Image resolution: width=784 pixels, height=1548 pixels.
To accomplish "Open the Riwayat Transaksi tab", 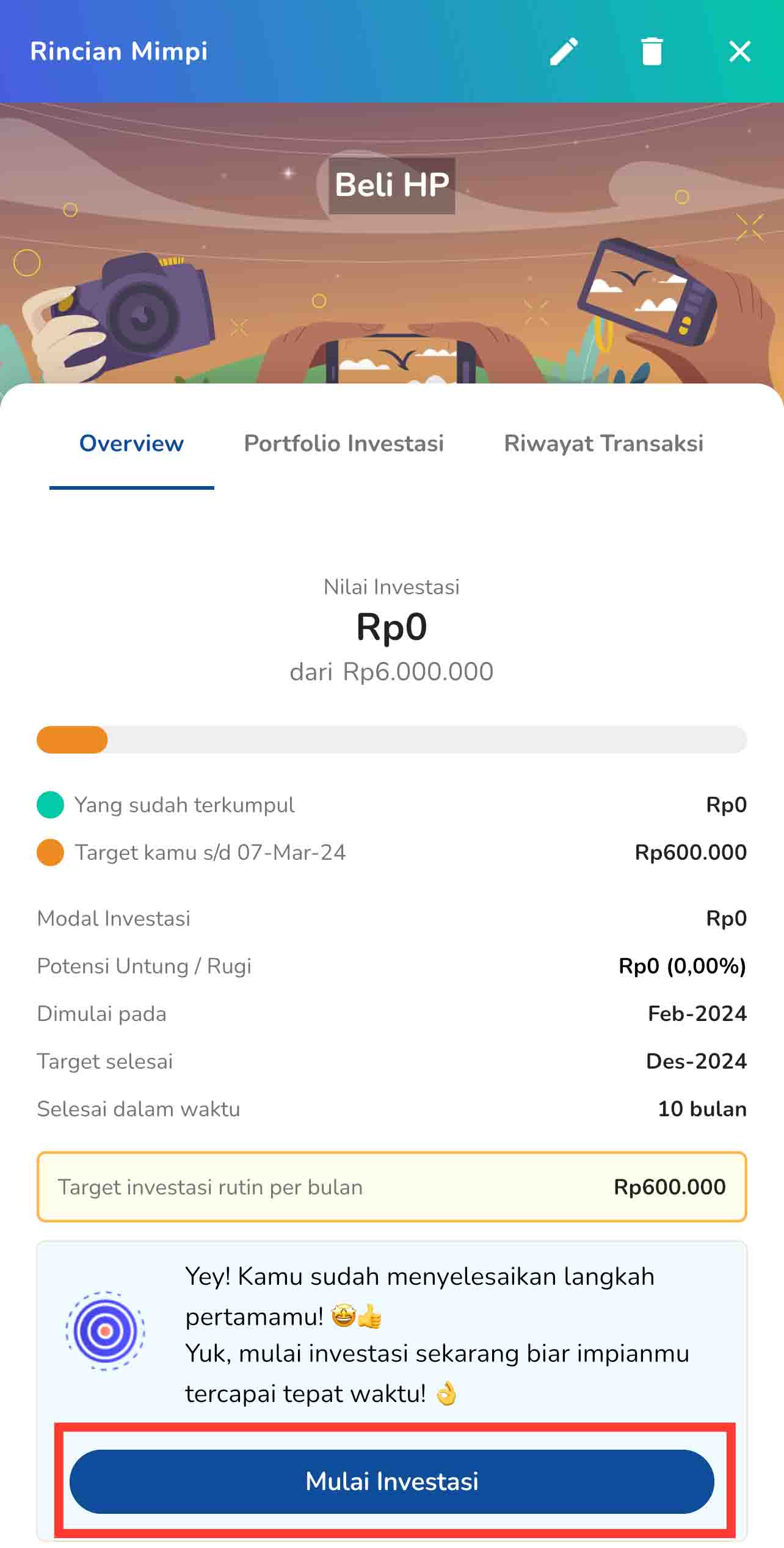I will (x=603, y=443).
